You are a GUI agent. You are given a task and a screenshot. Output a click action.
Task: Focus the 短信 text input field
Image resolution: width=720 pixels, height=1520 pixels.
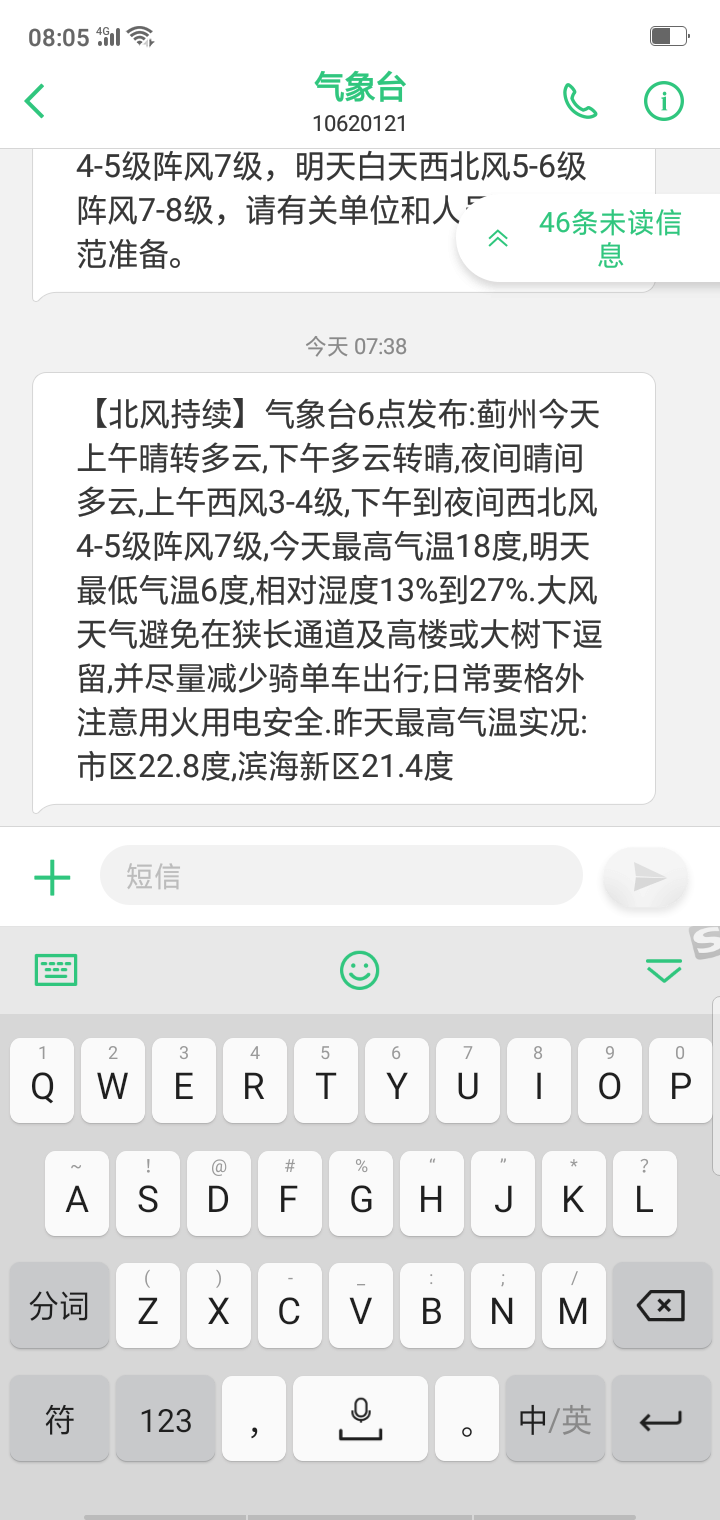[x=340, y=876]
